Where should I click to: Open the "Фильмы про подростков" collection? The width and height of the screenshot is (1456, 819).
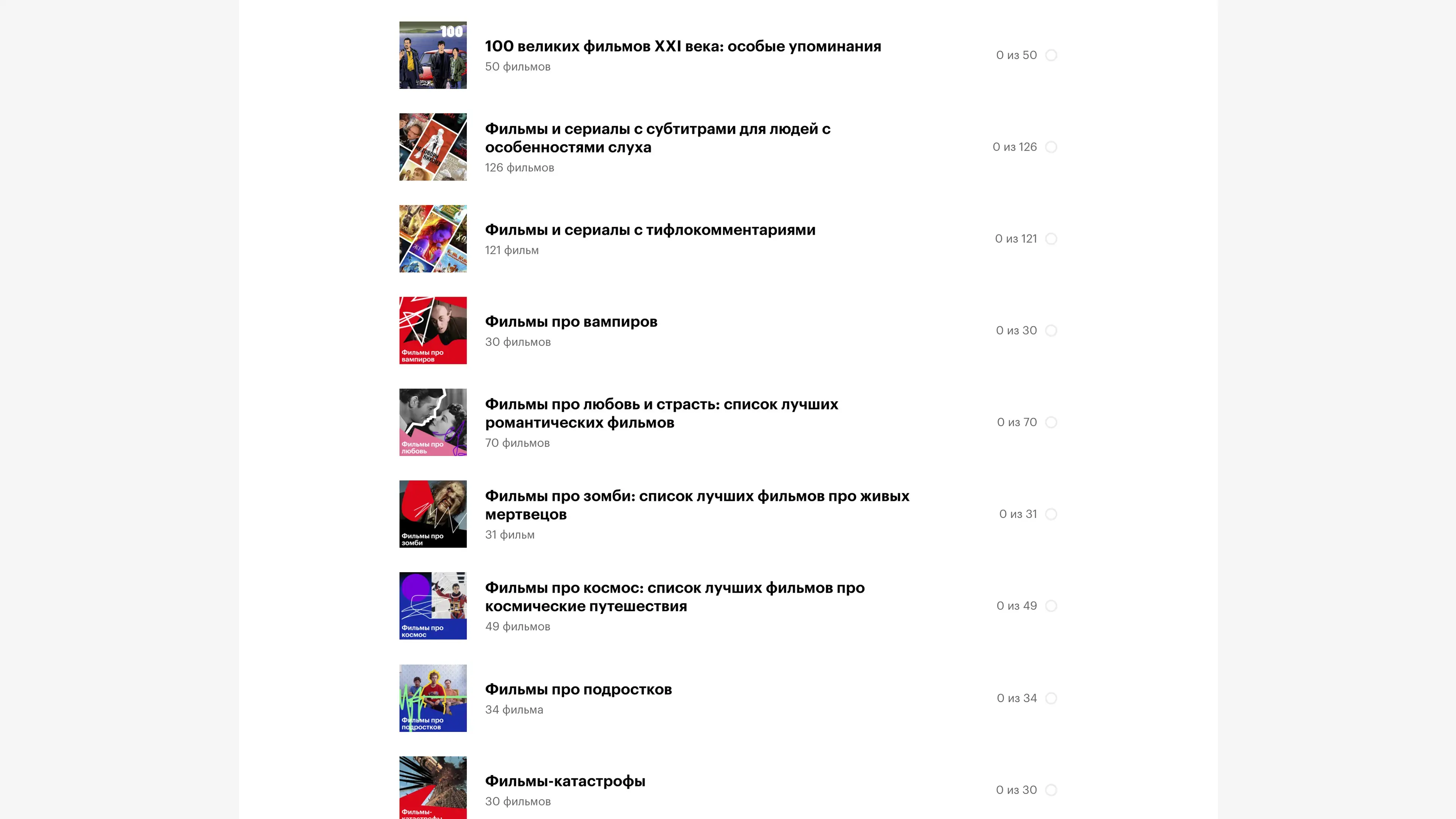coord(578,690)
